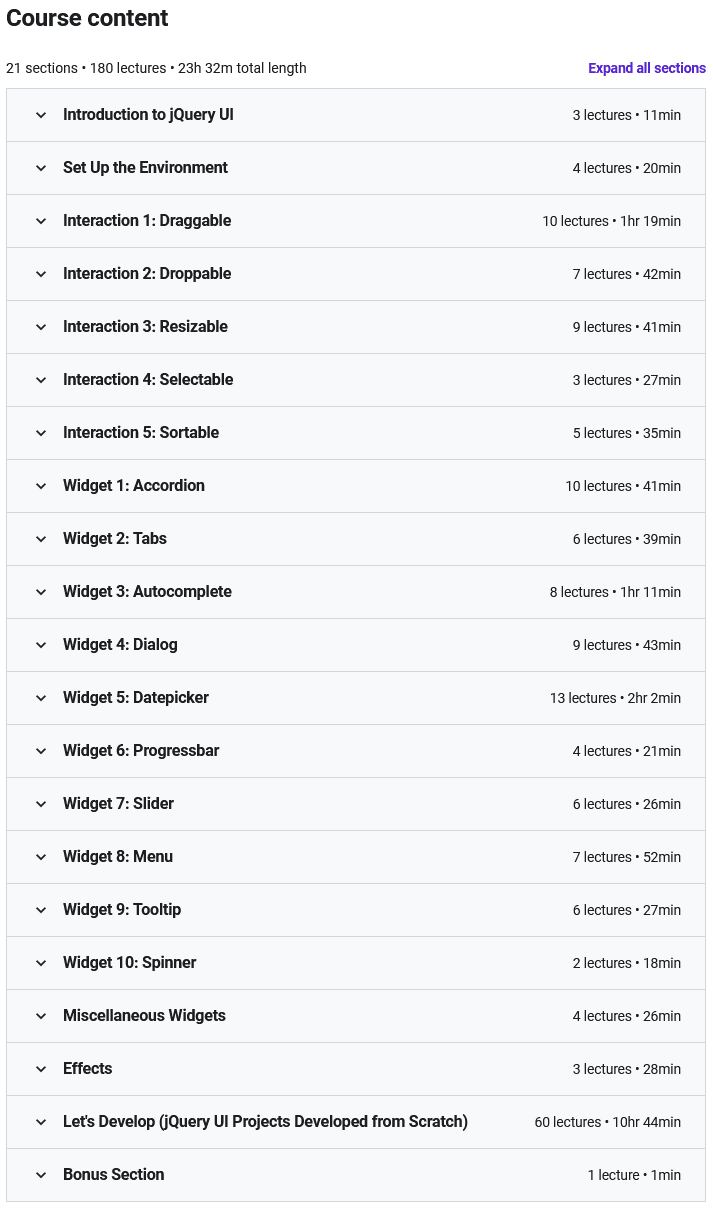Open the Bonus Section
Viewport: 713px width, 1210px height.
click(x=356, y=1175)
